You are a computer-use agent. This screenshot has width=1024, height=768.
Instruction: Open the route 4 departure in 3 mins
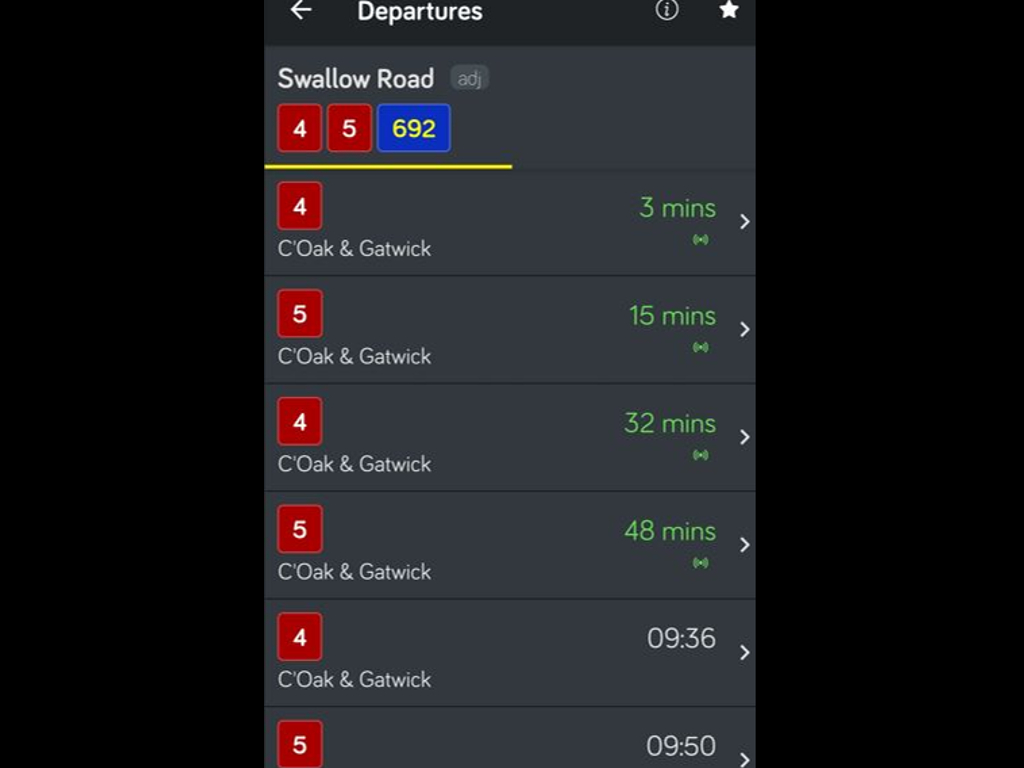point(509,223)
